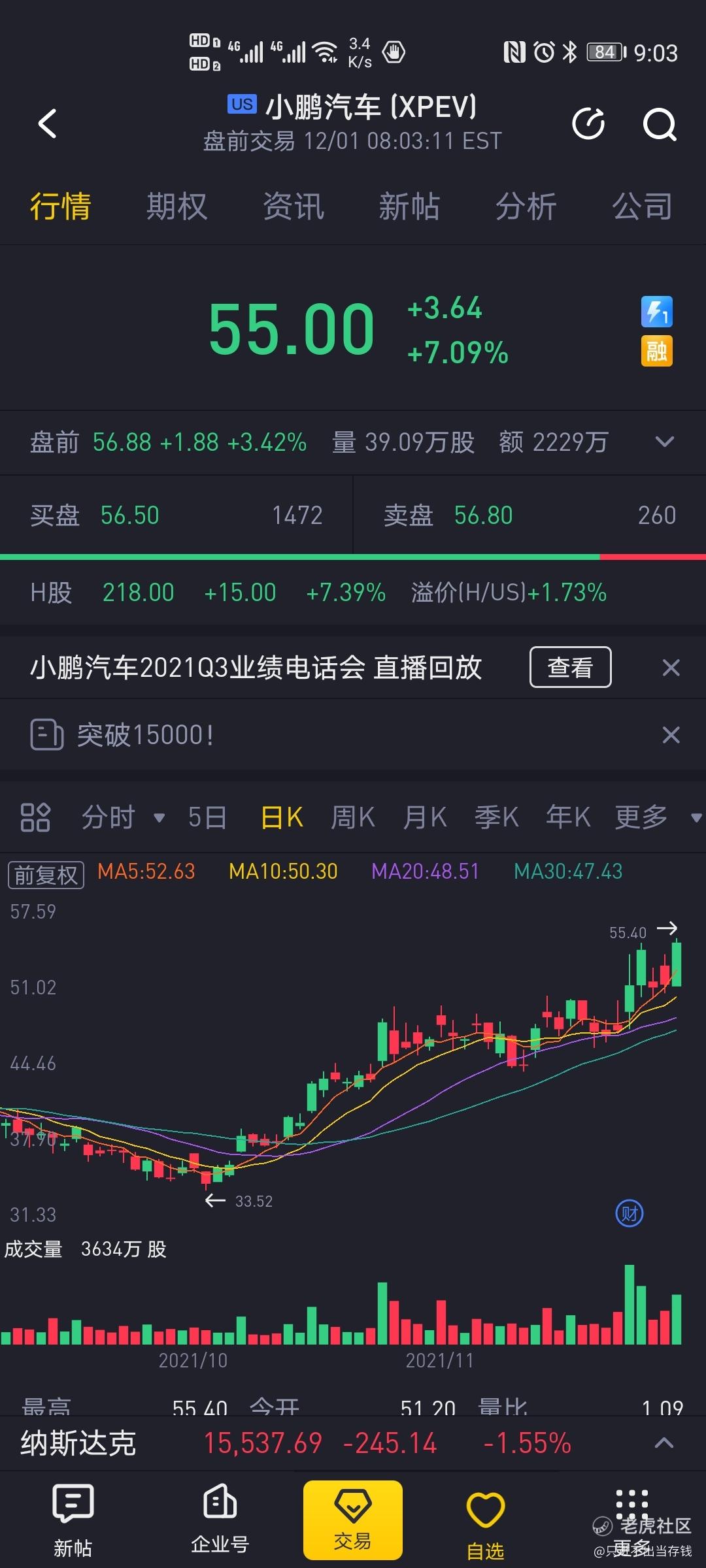The width and height of the screenshot is (706, 1568).
Task: Open the 分析 tab
Action: pyautogui.click(x=526, y=206)
